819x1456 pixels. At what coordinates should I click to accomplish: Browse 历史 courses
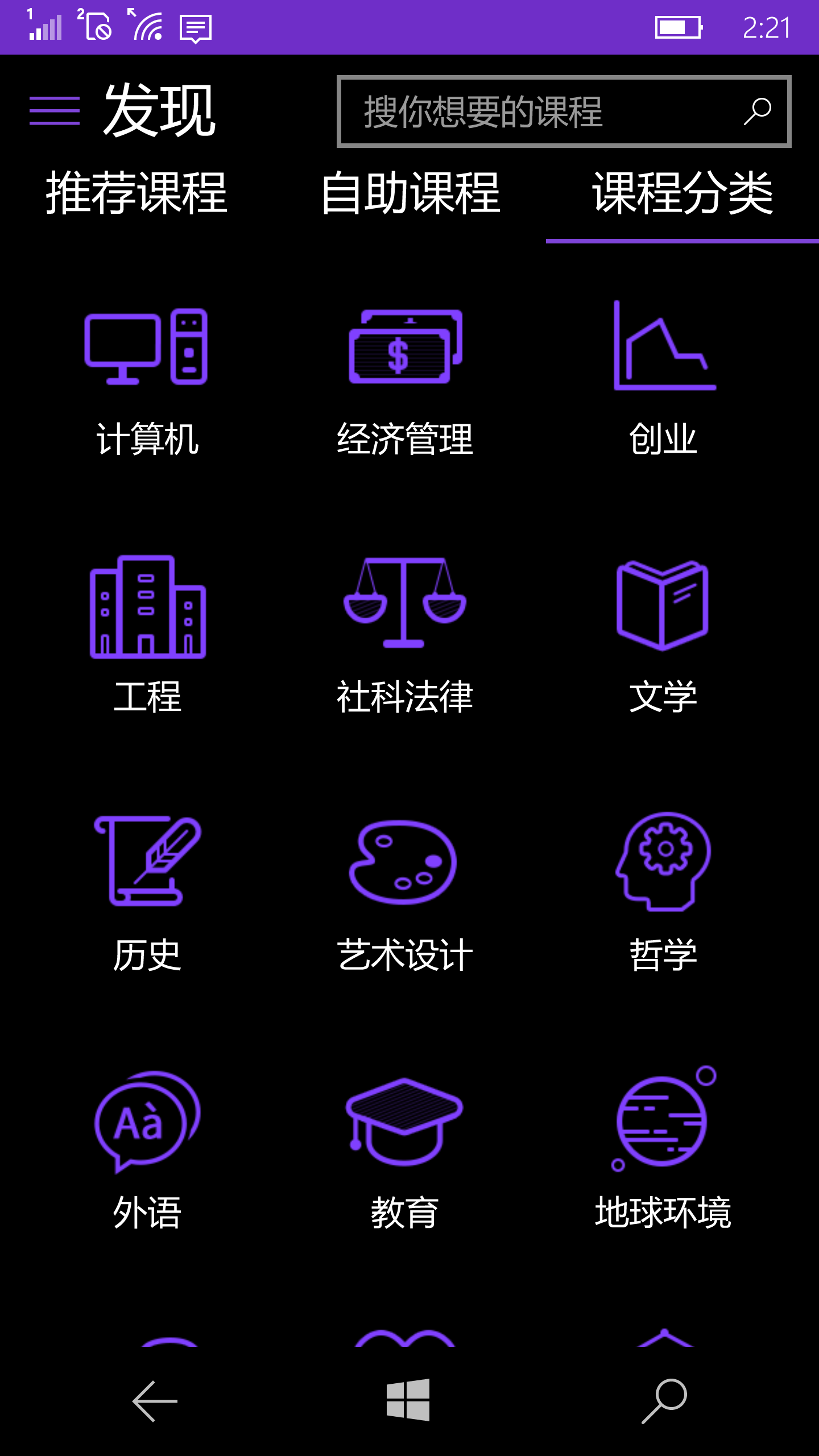[147, 893]
